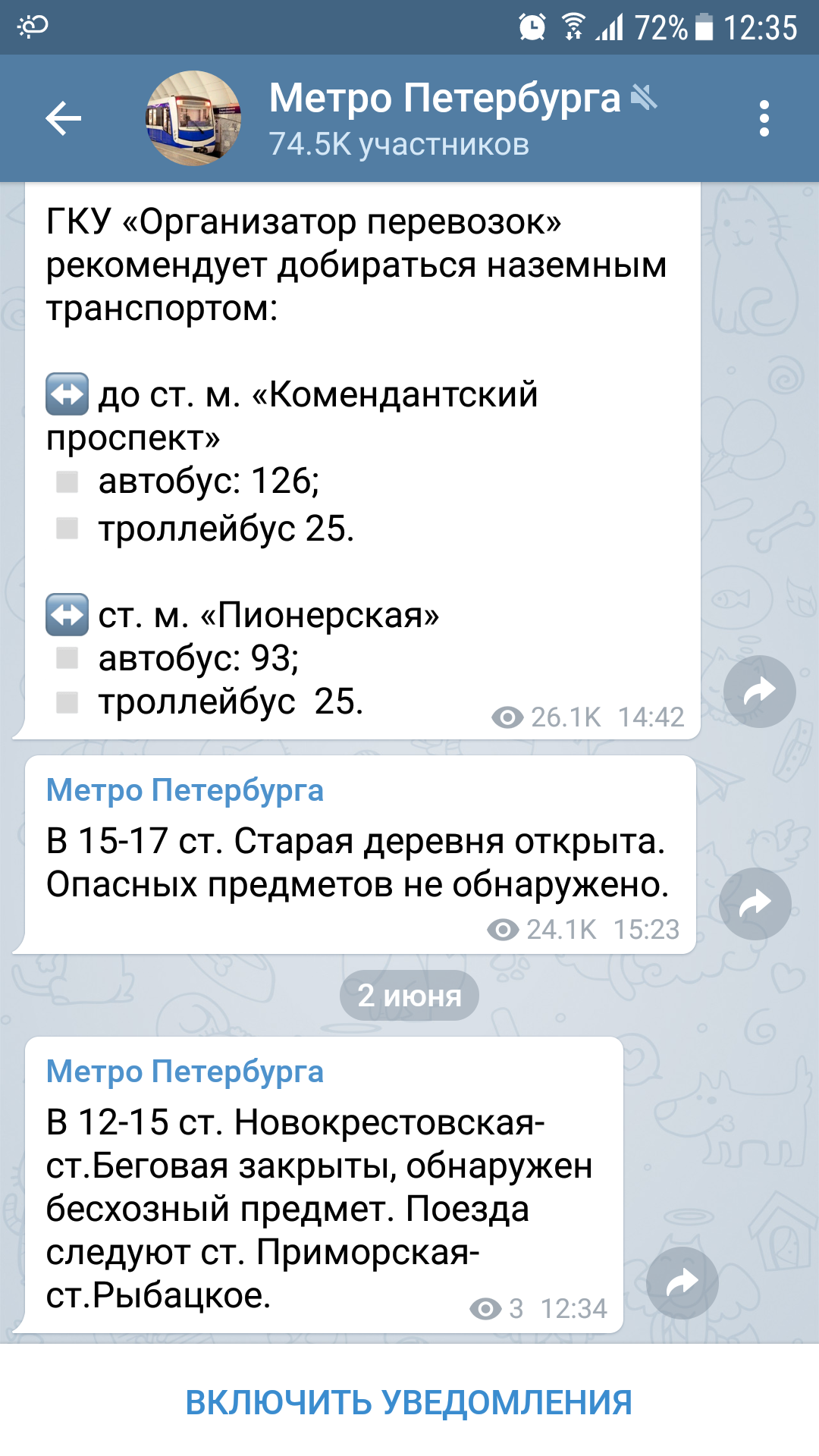Forward the 12:34 message about Новокрестовская
The image size is (819, 1456).
point(682,1282)
